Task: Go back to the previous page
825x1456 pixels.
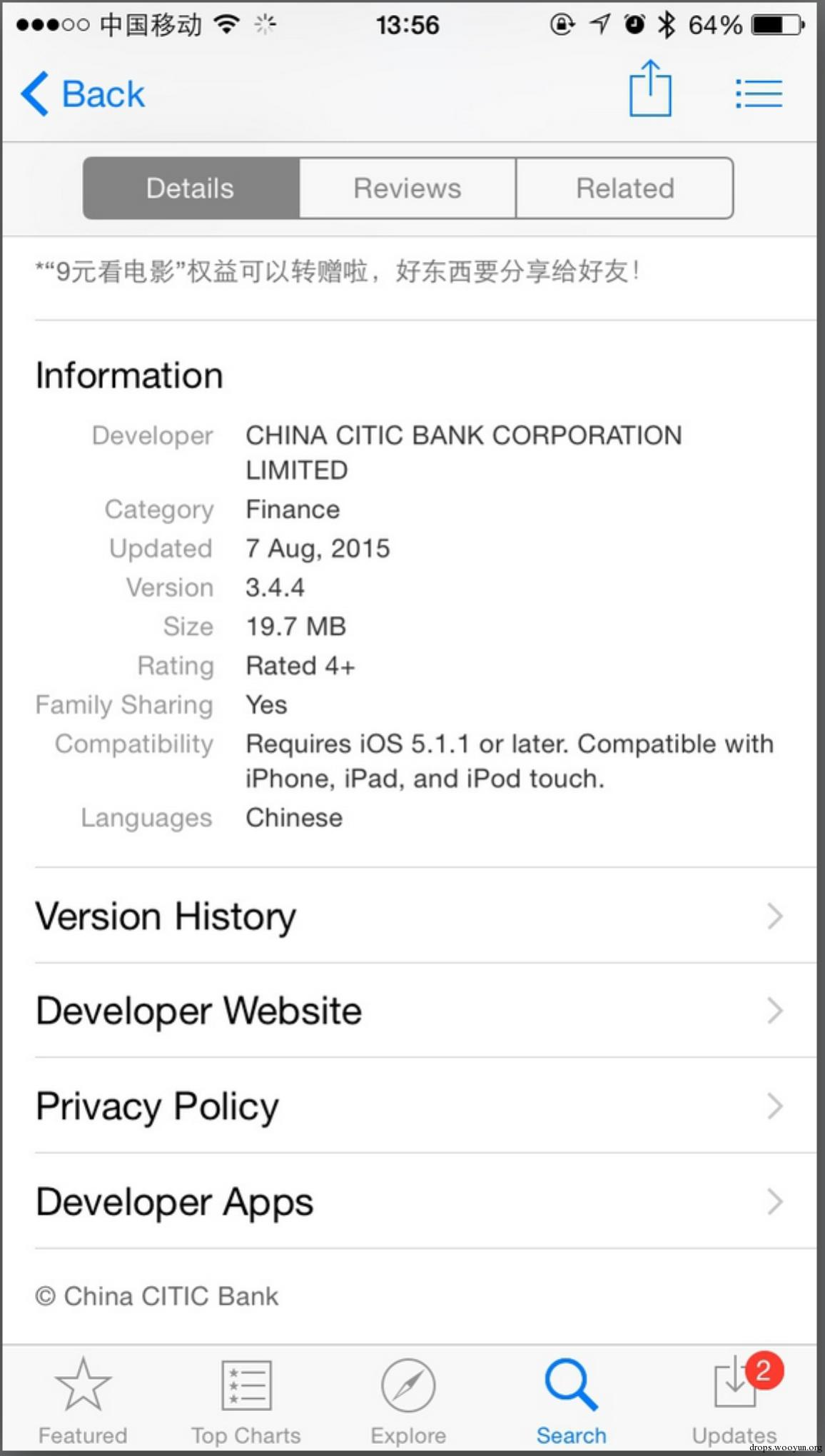Action: [83, 94]
